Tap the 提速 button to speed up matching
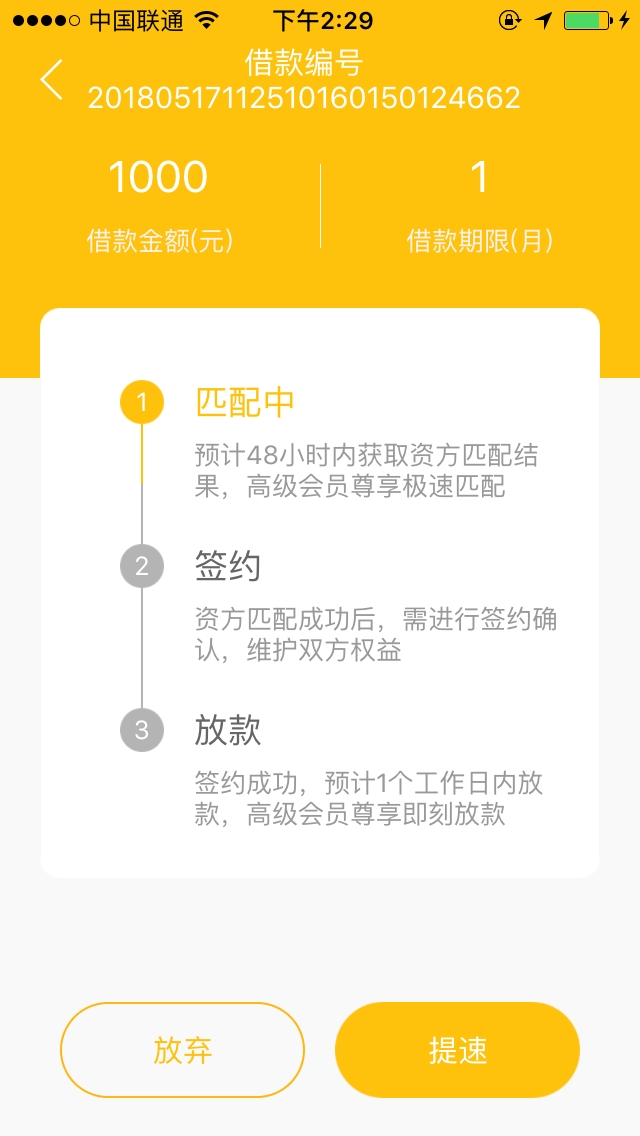This screenshot has height=1136, width=640. tap(457, 1050)
